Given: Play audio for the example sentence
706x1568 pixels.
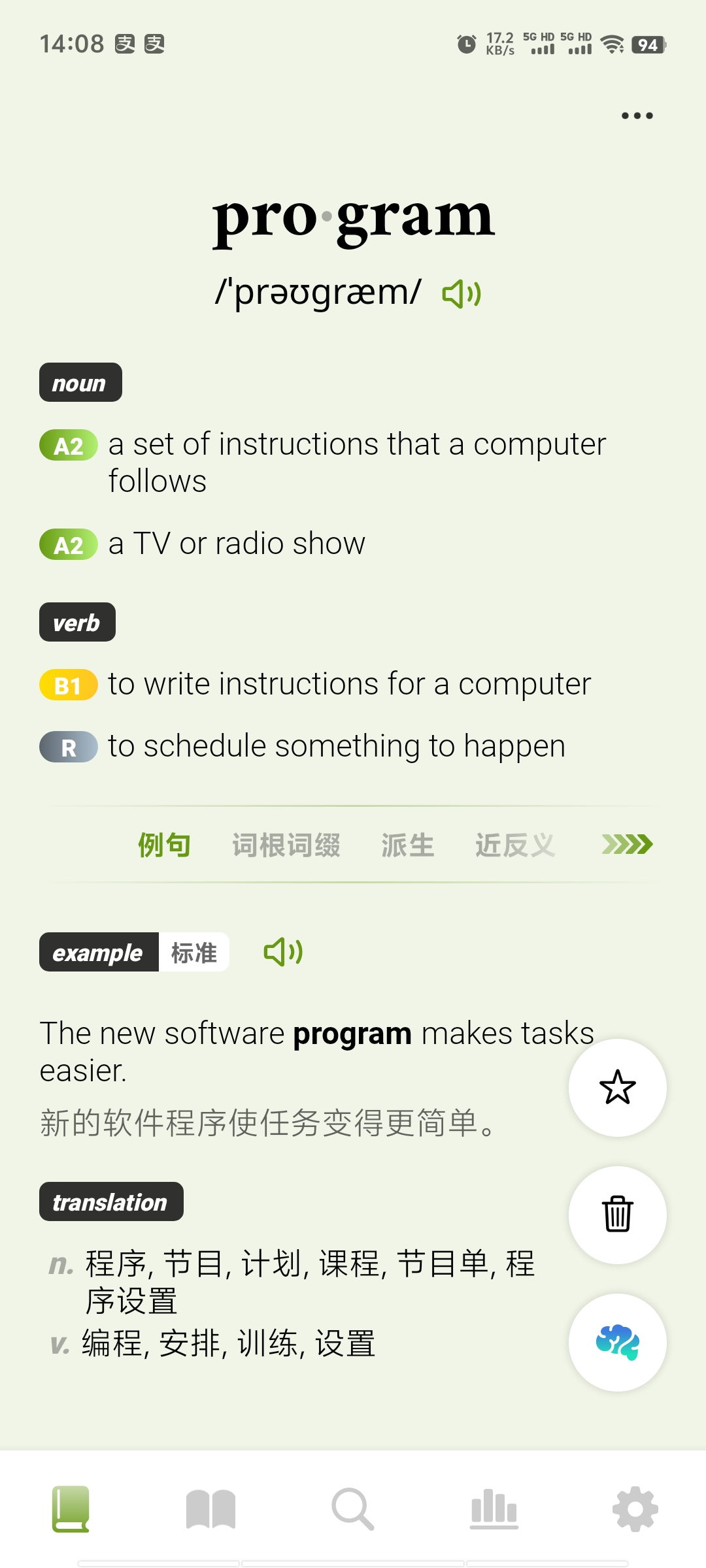Looking at the screenshot, I should [282, 953].
